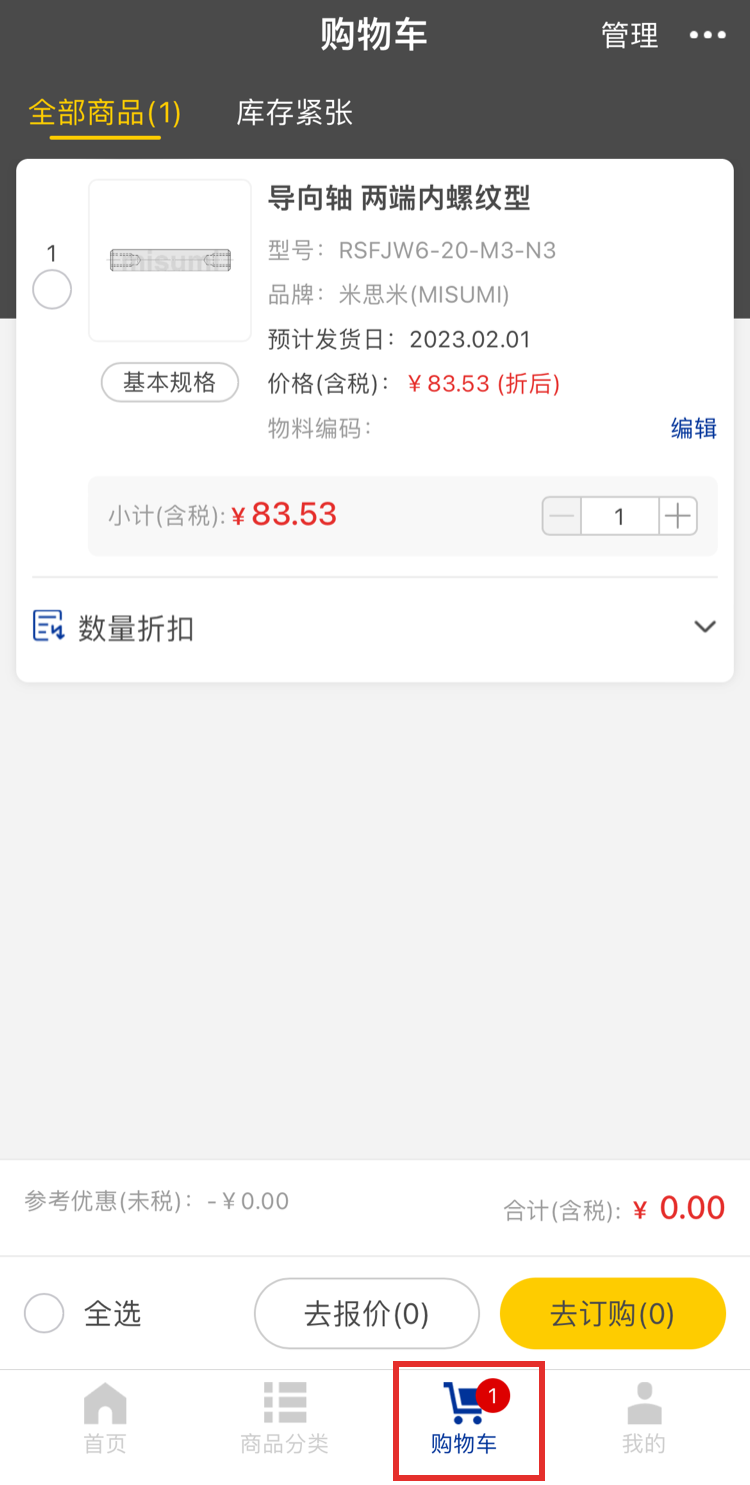The height and width of the screenshot is (1485, 750).
Task: Proceed with 去订购 button
Action: [x=612, y=1313]
